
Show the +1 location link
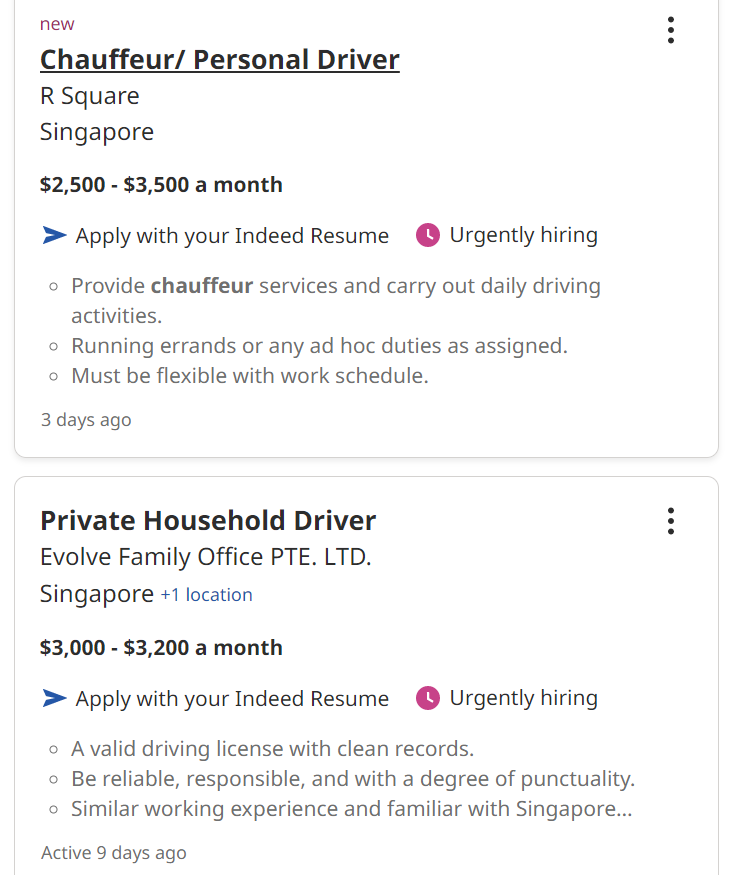[x=206, y=595]
